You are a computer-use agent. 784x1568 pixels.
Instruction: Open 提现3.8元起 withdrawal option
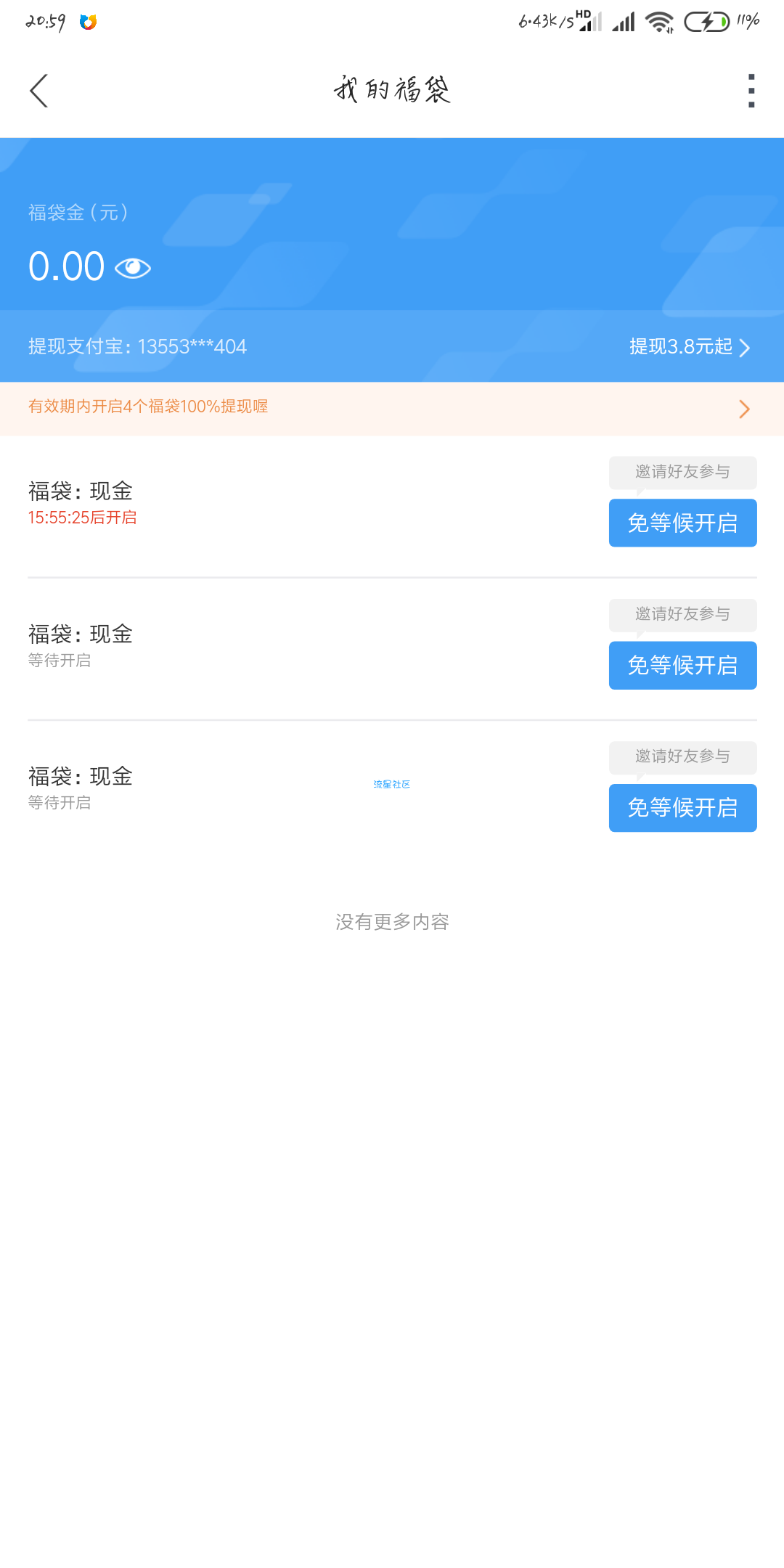(x=689, y=347)
